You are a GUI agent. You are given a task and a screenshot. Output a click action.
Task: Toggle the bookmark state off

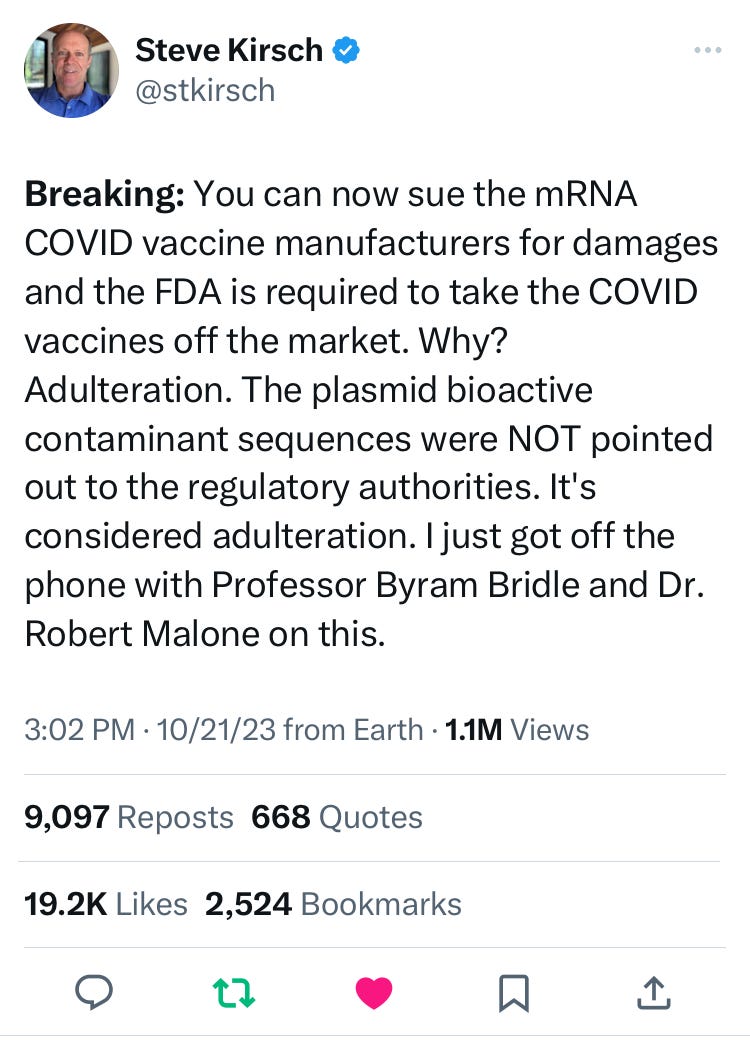click(514, 993)
